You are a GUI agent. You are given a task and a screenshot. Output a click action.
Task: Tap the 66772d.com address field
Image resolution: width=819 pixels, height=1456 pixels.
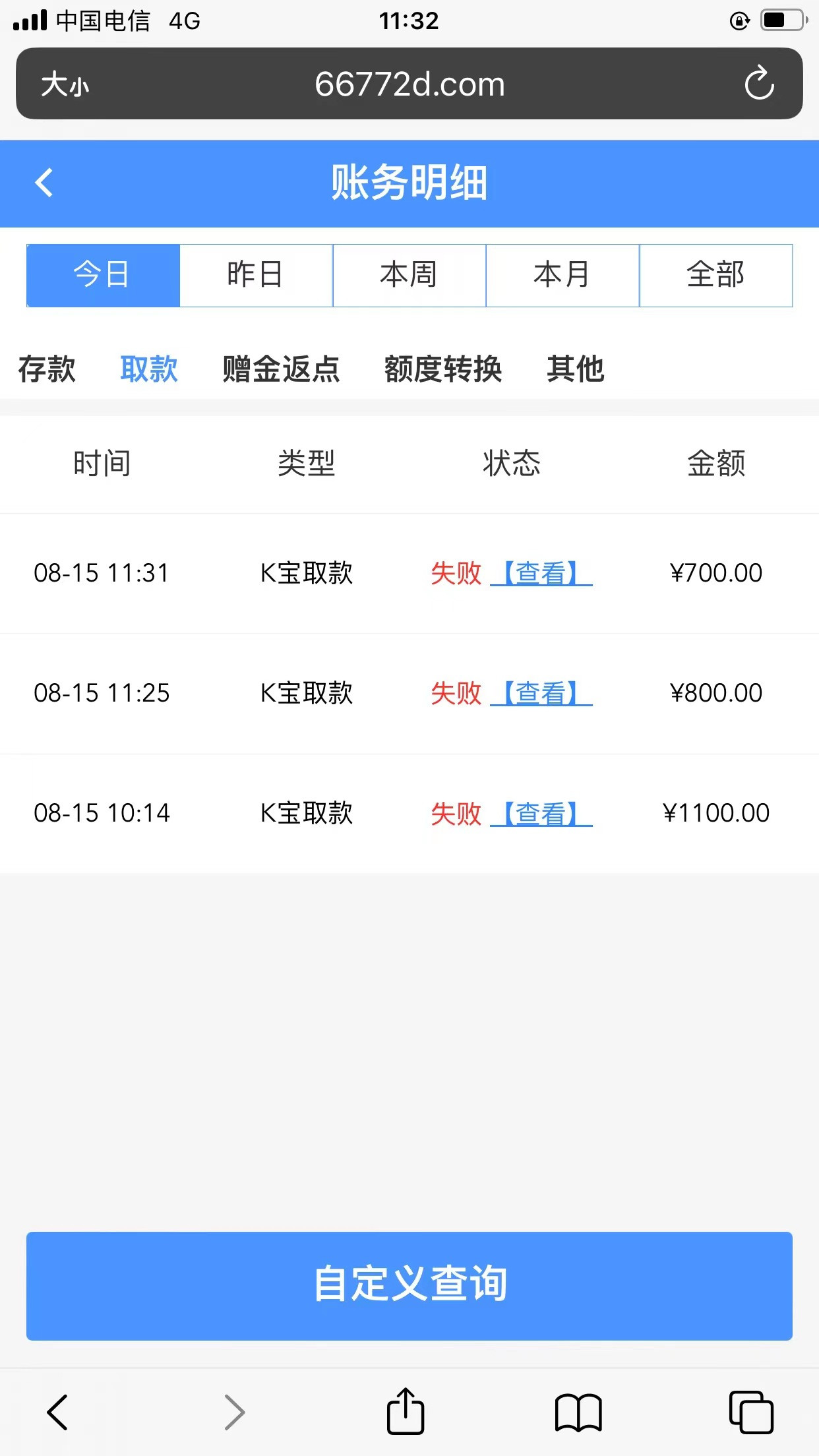[409, 84]
